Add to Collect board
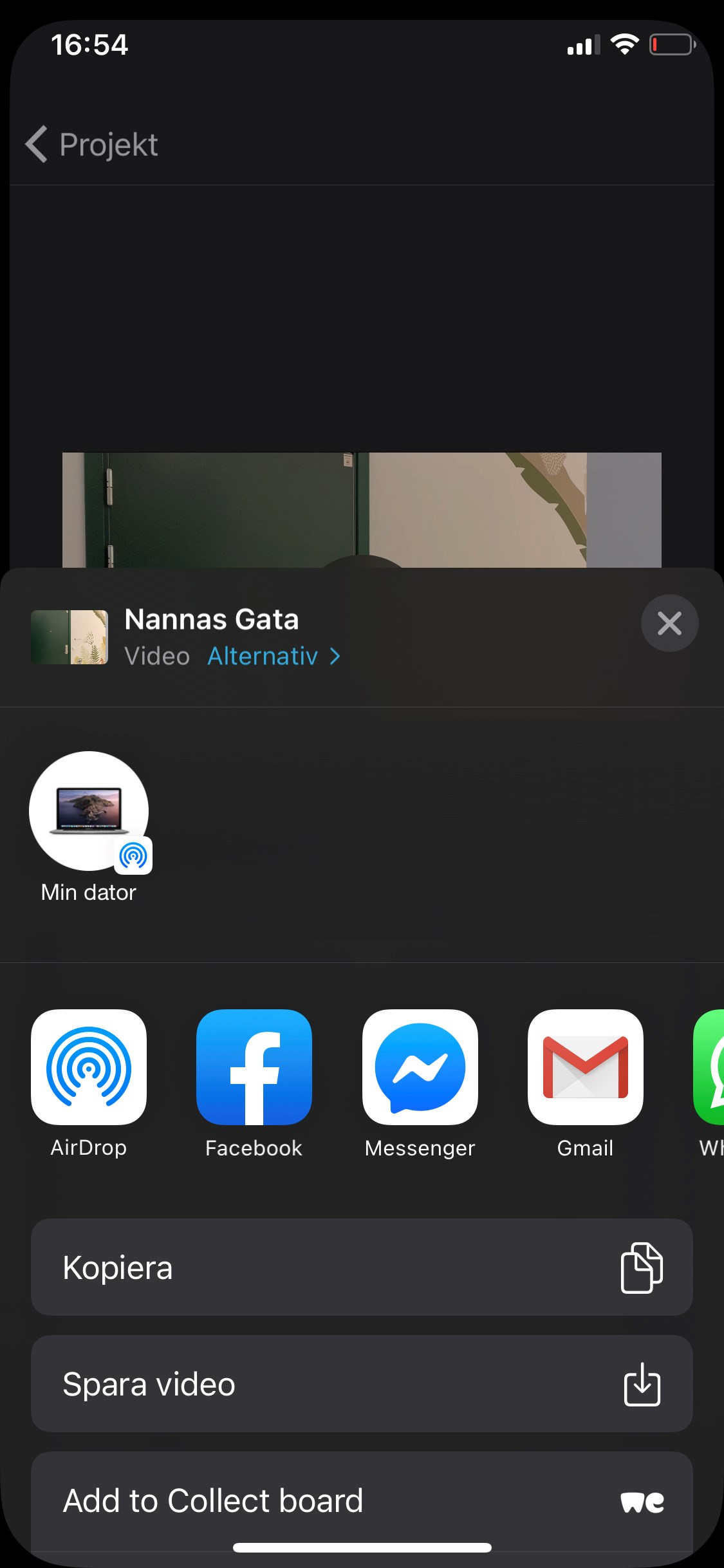The height and width of the screenshot is (1568, 724). 362,1500
